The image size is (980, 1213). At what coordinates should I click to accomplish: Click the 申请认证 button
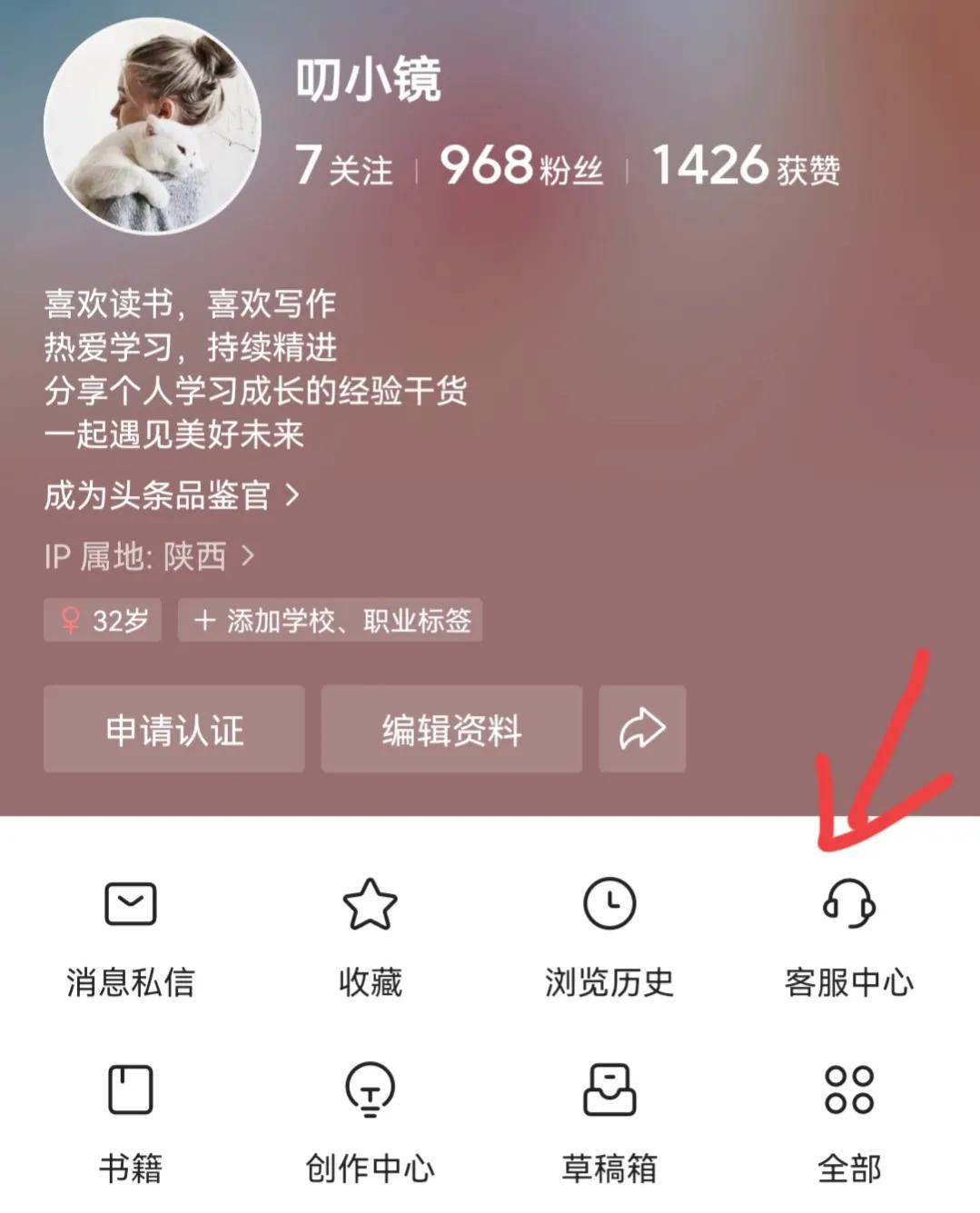coord(173,729)
